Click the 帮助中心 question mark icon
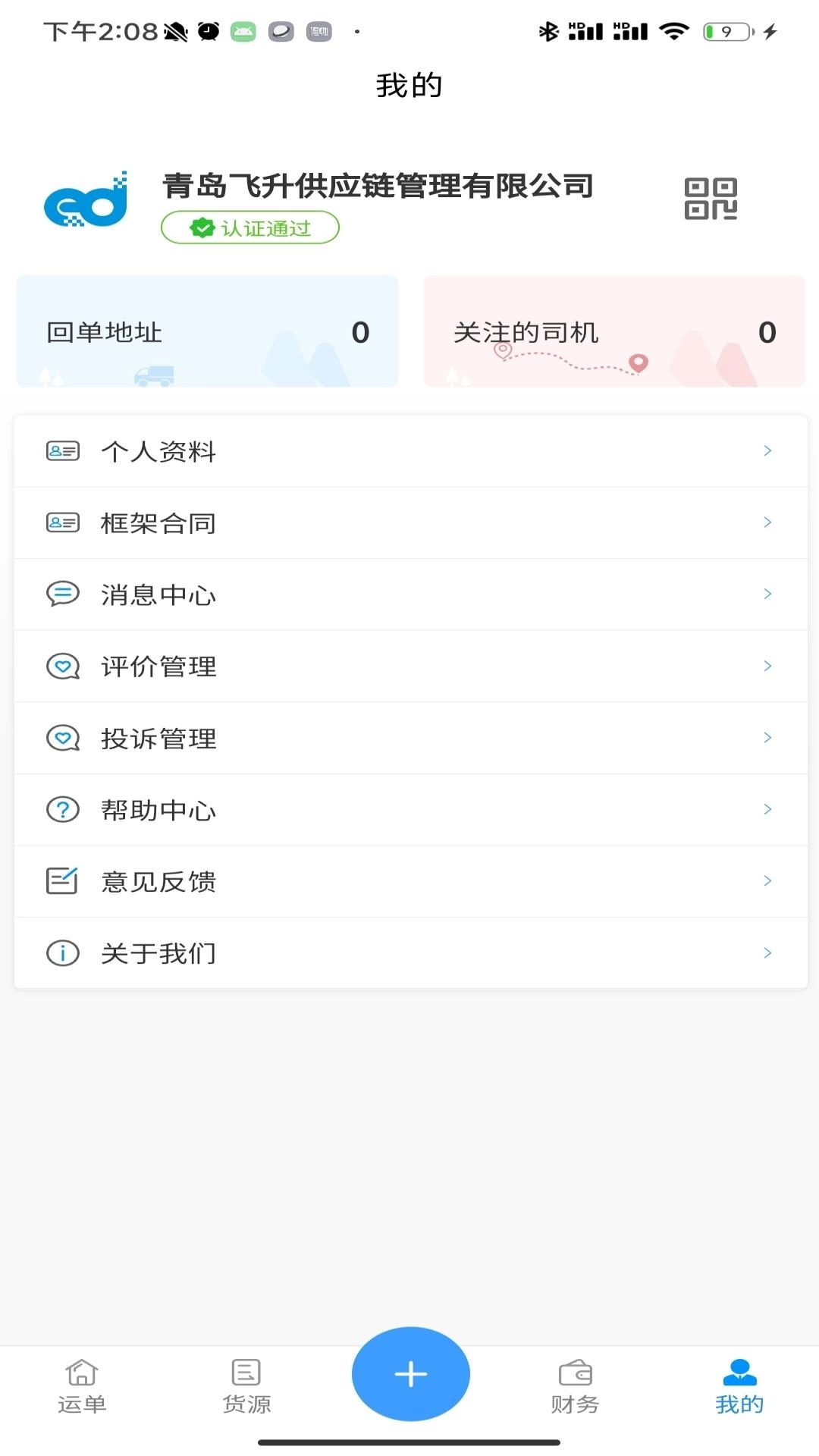 click(x=63, y=809)
